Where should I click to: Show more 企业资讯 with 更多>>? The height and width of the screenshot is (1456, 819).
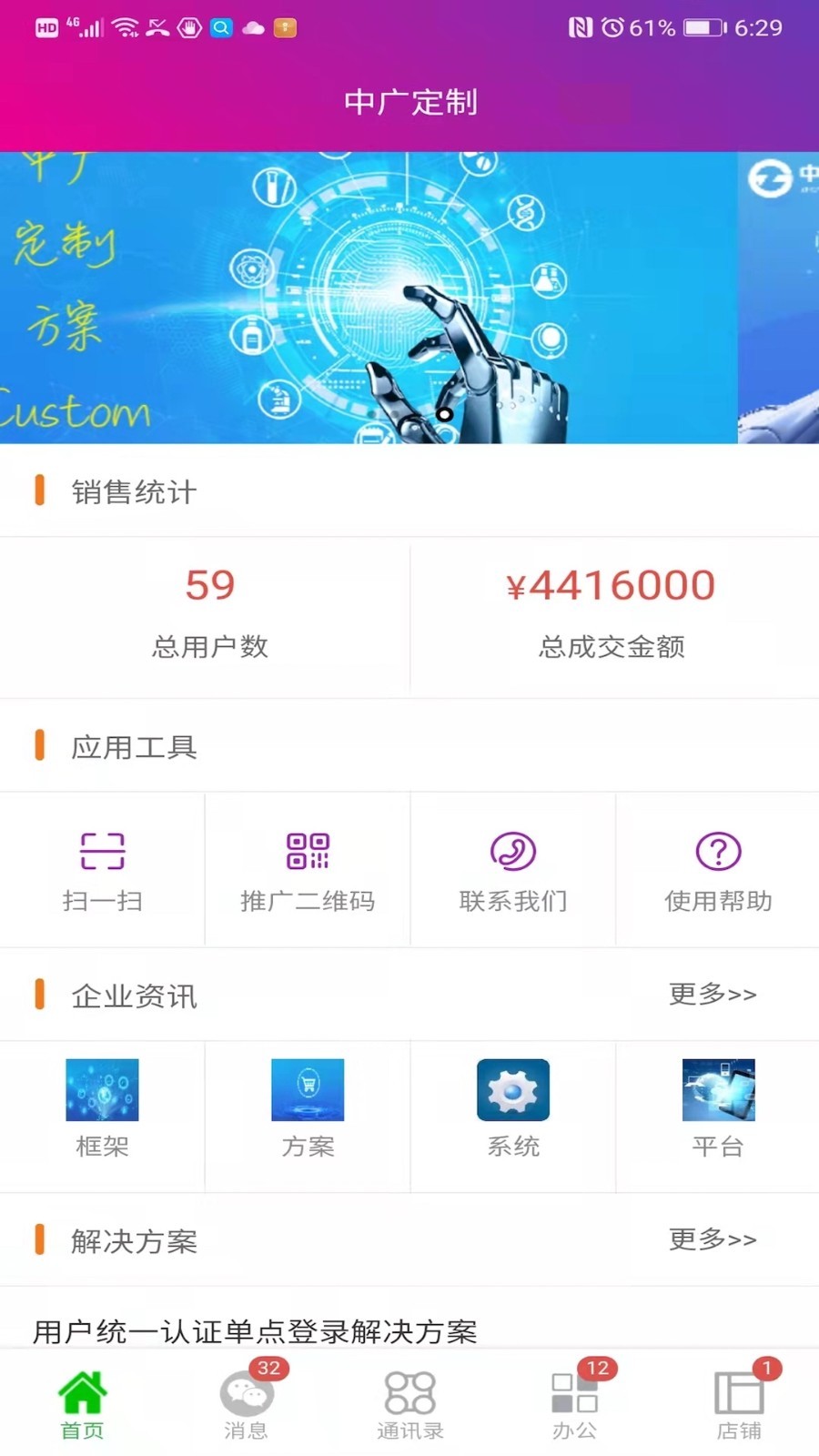coord(713,994)
